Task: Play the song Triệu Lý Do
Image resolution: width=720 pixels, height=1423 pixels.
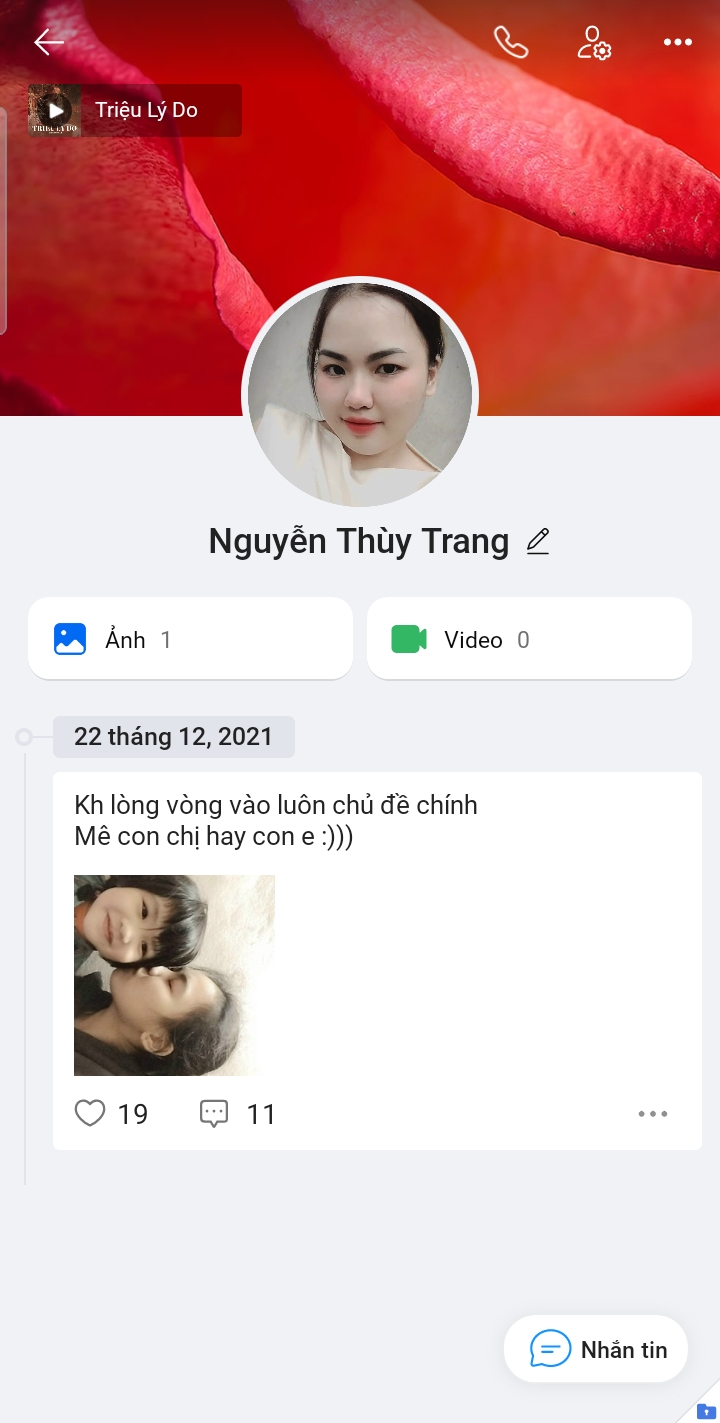Action: 56,110
